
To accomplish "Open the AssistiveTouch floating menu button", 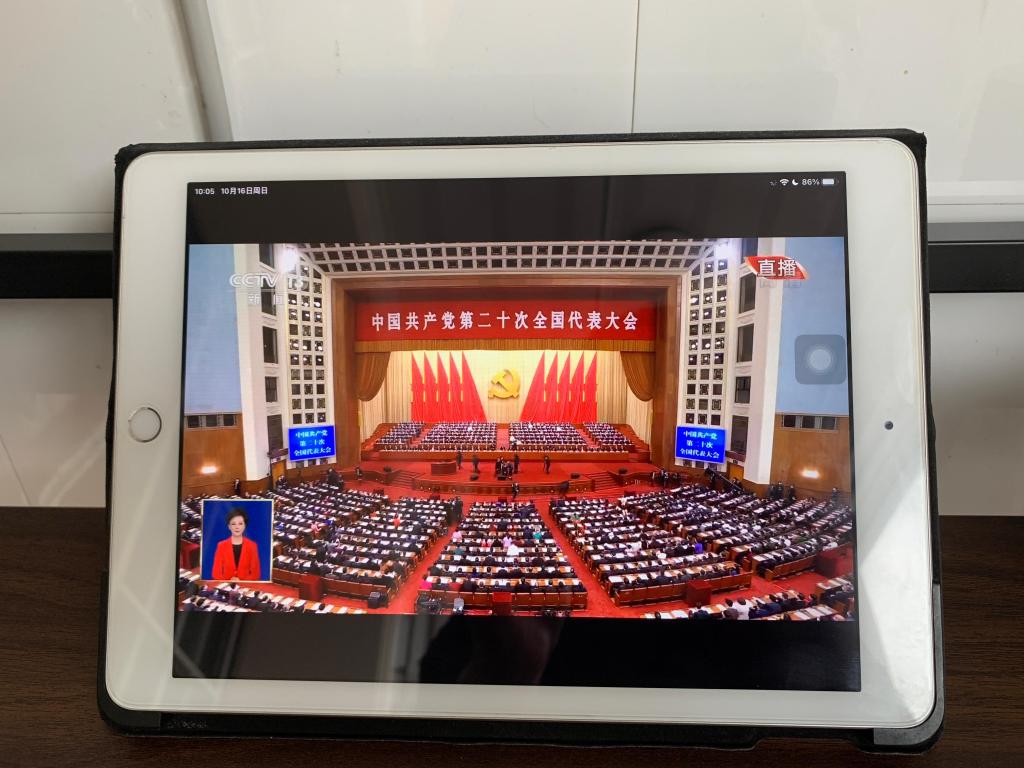I will tap(820, 359).
